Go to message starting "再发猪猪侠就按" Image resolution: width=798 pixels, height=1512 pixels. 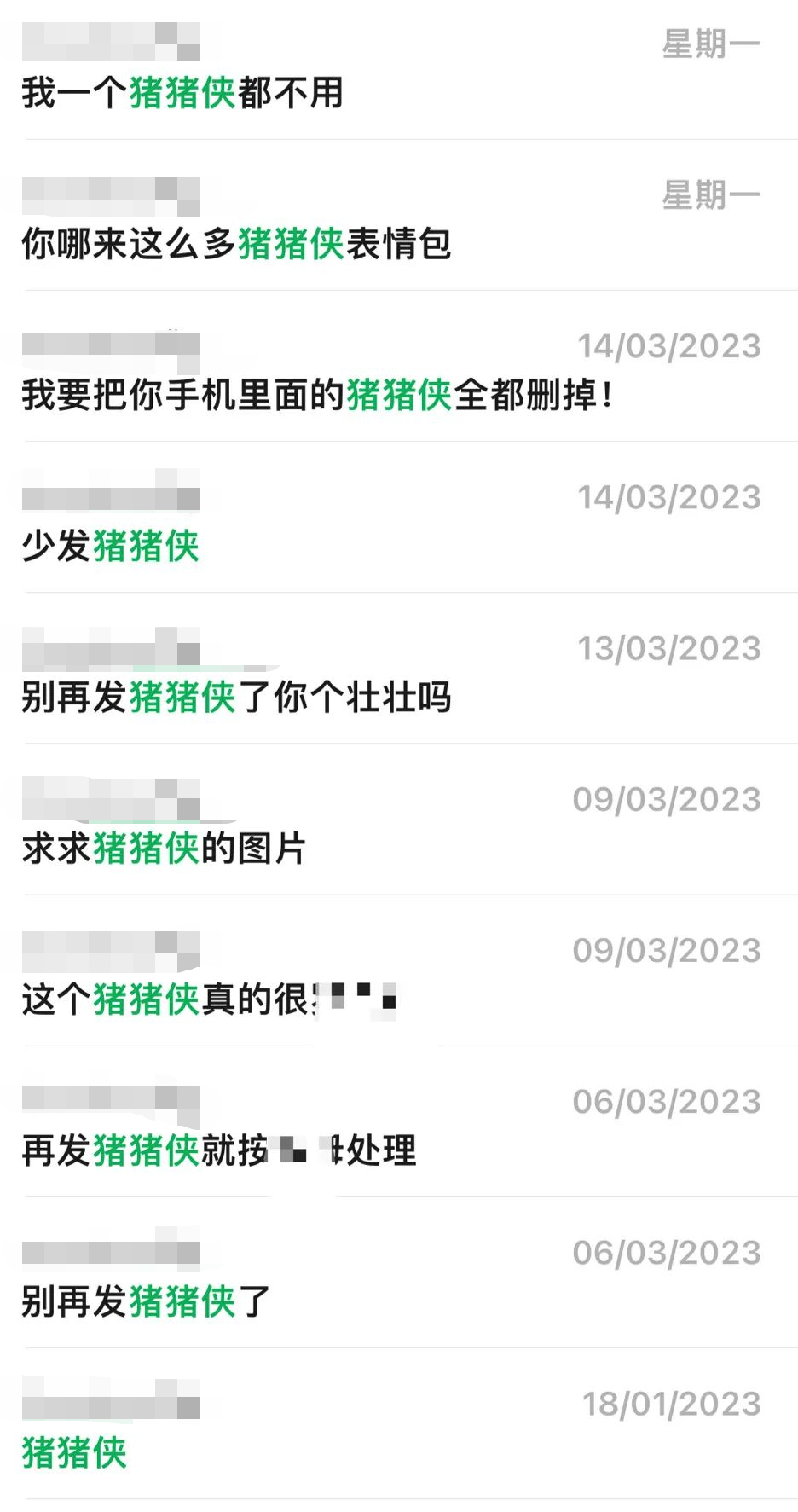(x=219, y=1150)
